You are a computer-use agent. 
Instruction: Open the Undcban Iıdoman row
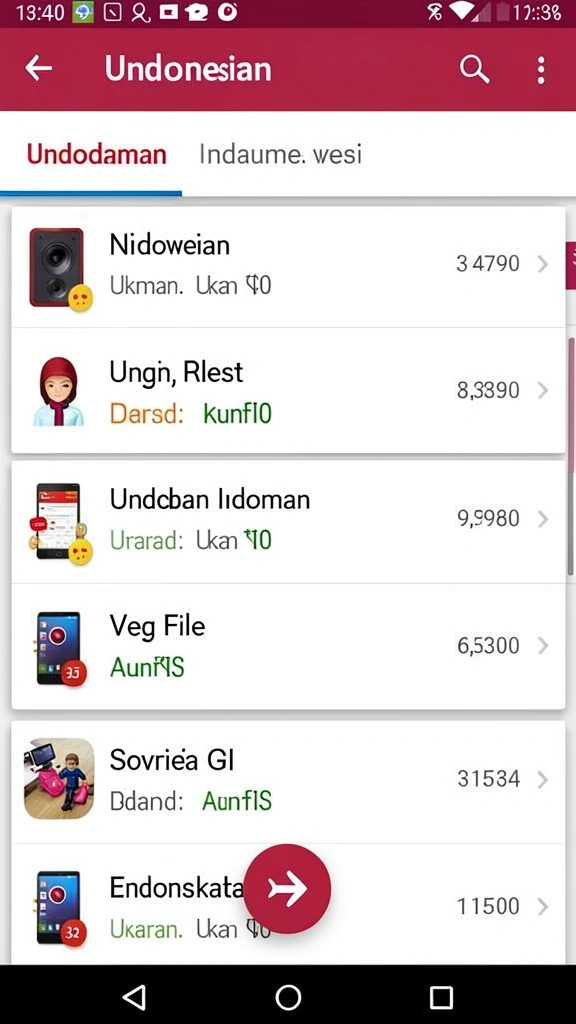pyautogui.click(x=288, y=521)
